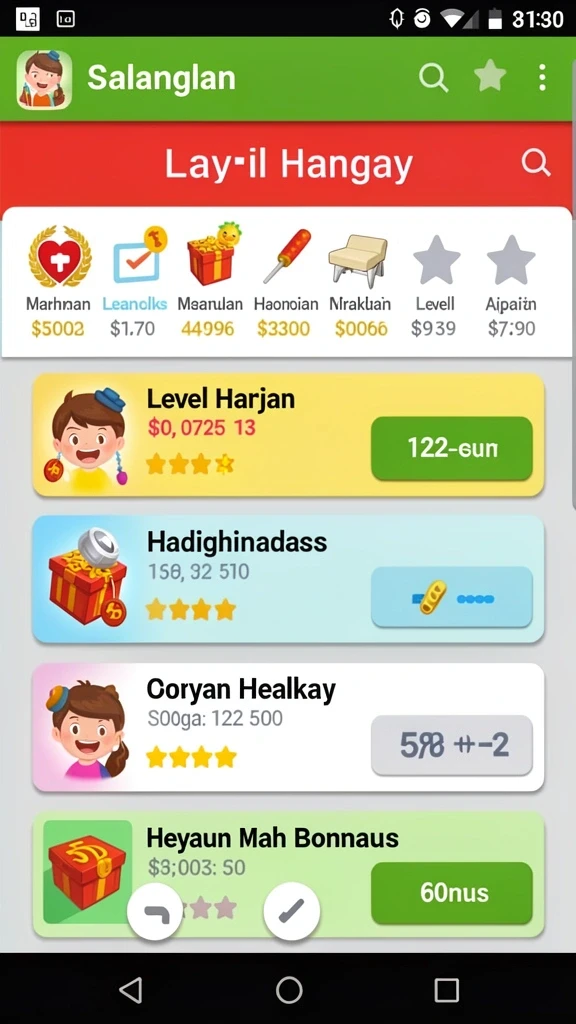Tap the search icon in the red banner
This screenshot has width=576, height=1024.
536,163
